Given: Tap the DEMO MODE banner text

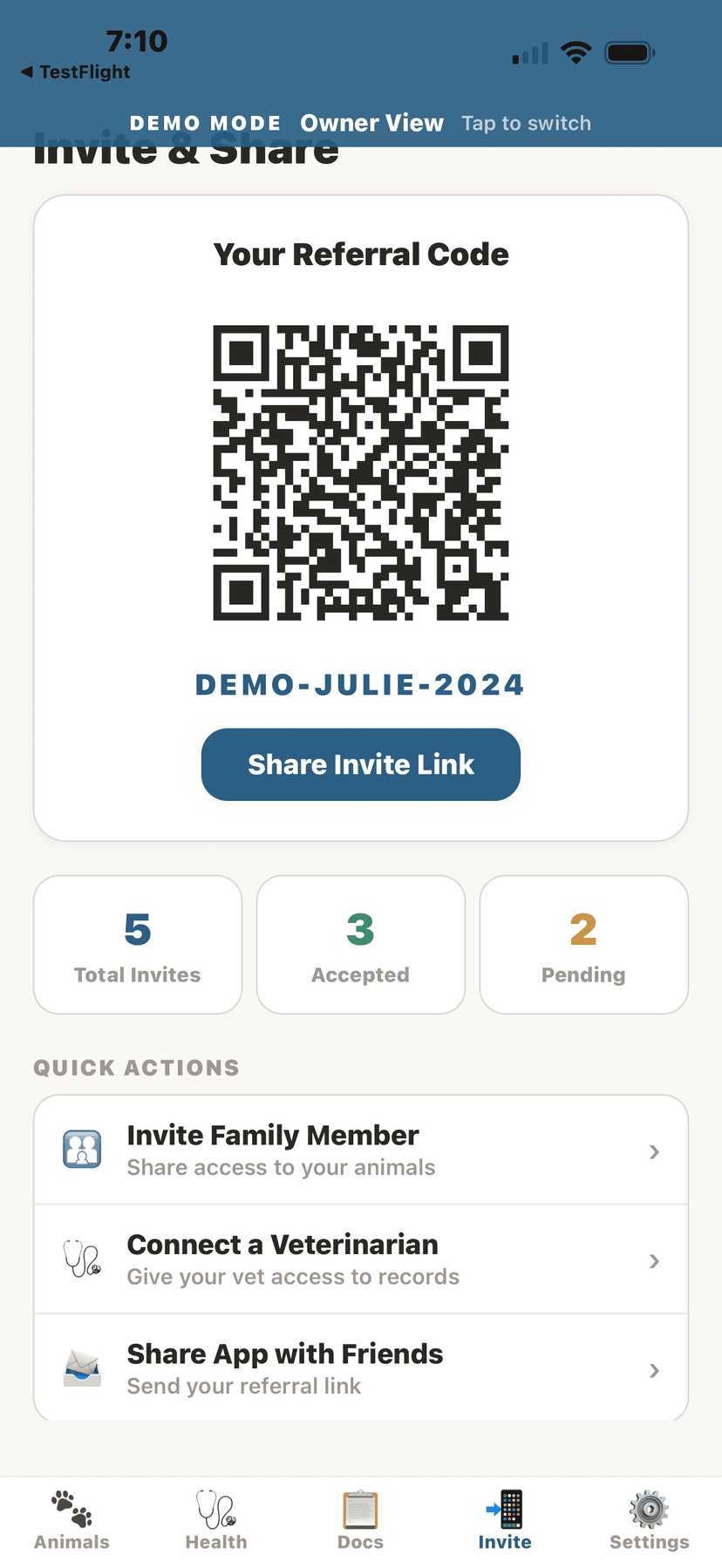Looking at the screenshot, I should pos(205,123).
